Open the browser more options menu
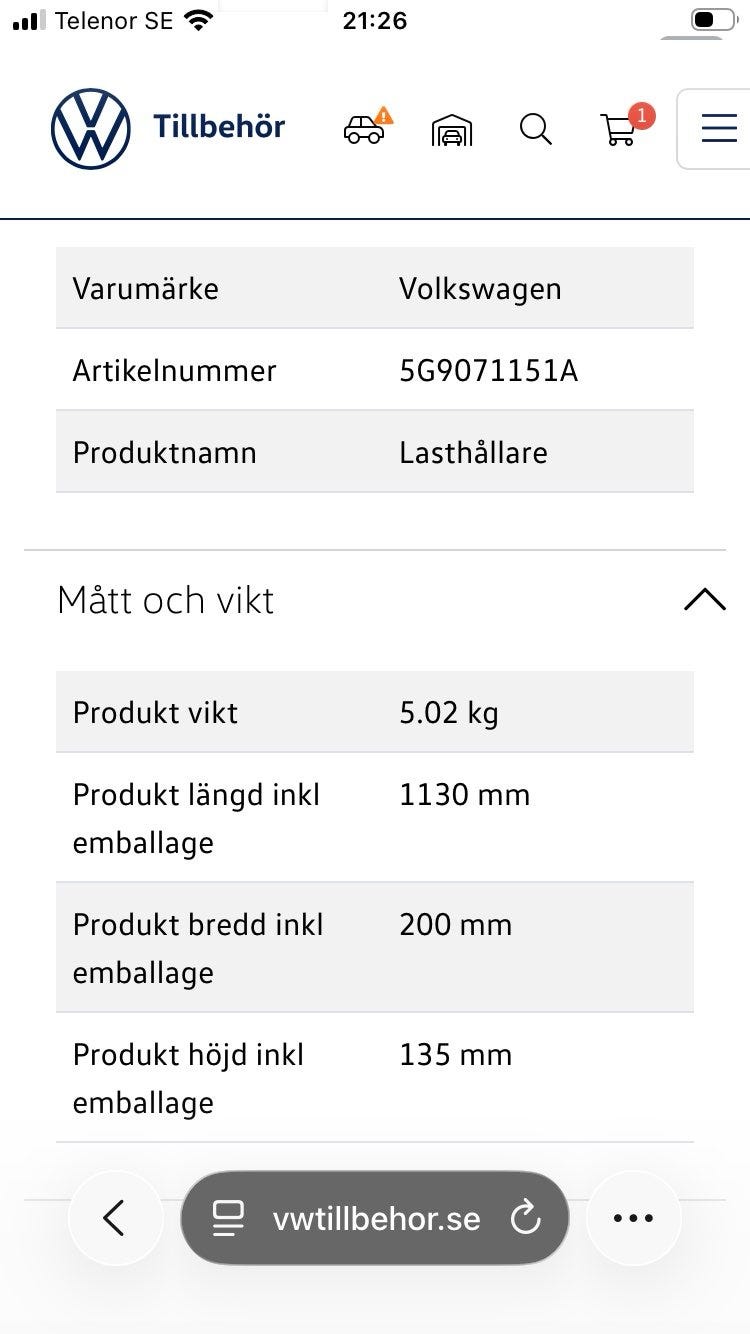 pos(633,1218)
